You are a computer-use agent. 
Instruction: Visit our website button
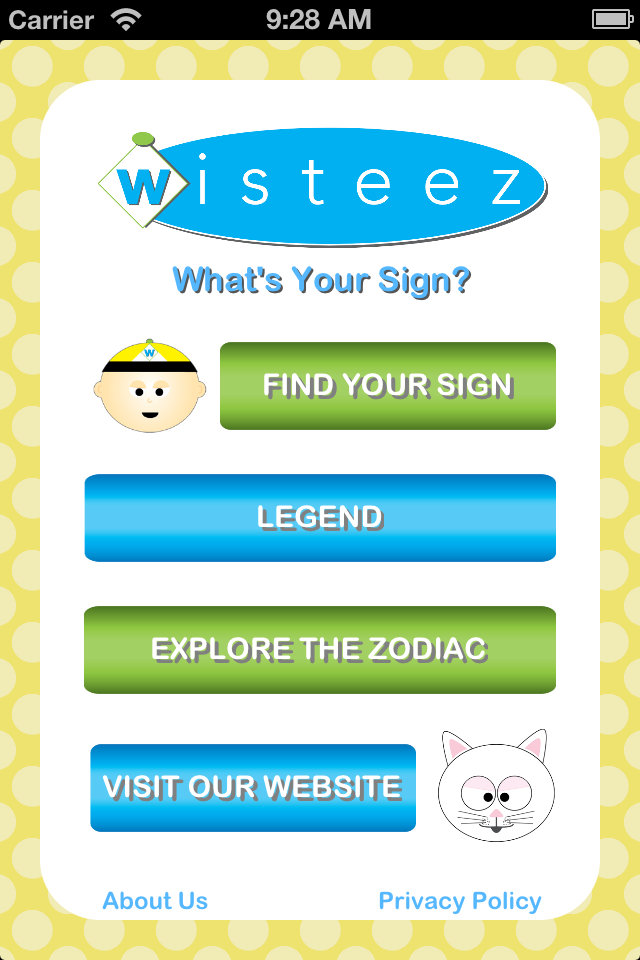[x=253, y=787]
